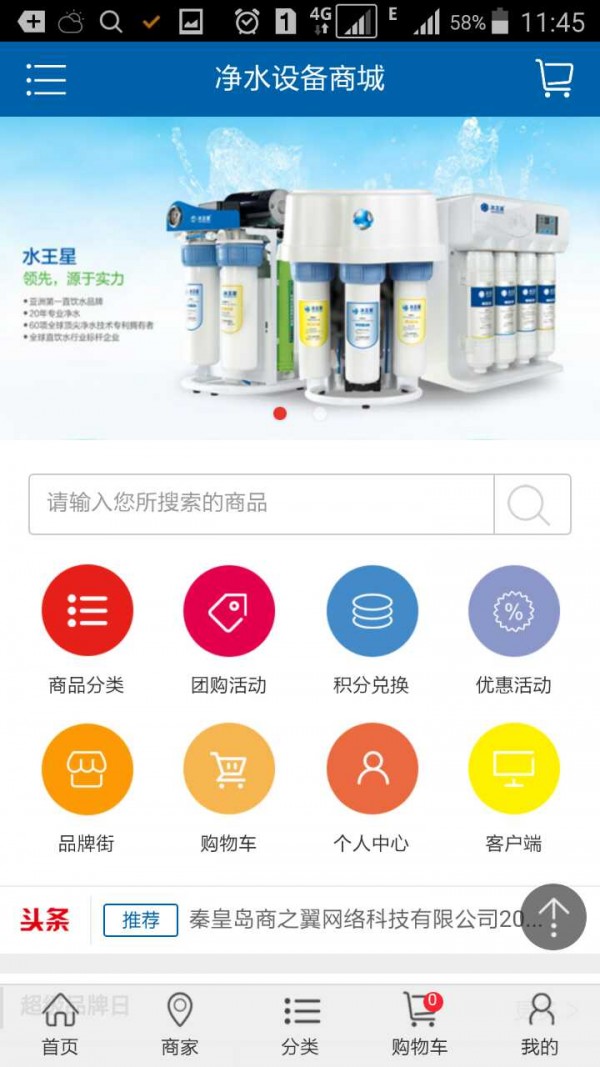Open the 购物车 tab in bottom bar
The width and height of the screenshot is (600, 1067).
pos(420,1023)
